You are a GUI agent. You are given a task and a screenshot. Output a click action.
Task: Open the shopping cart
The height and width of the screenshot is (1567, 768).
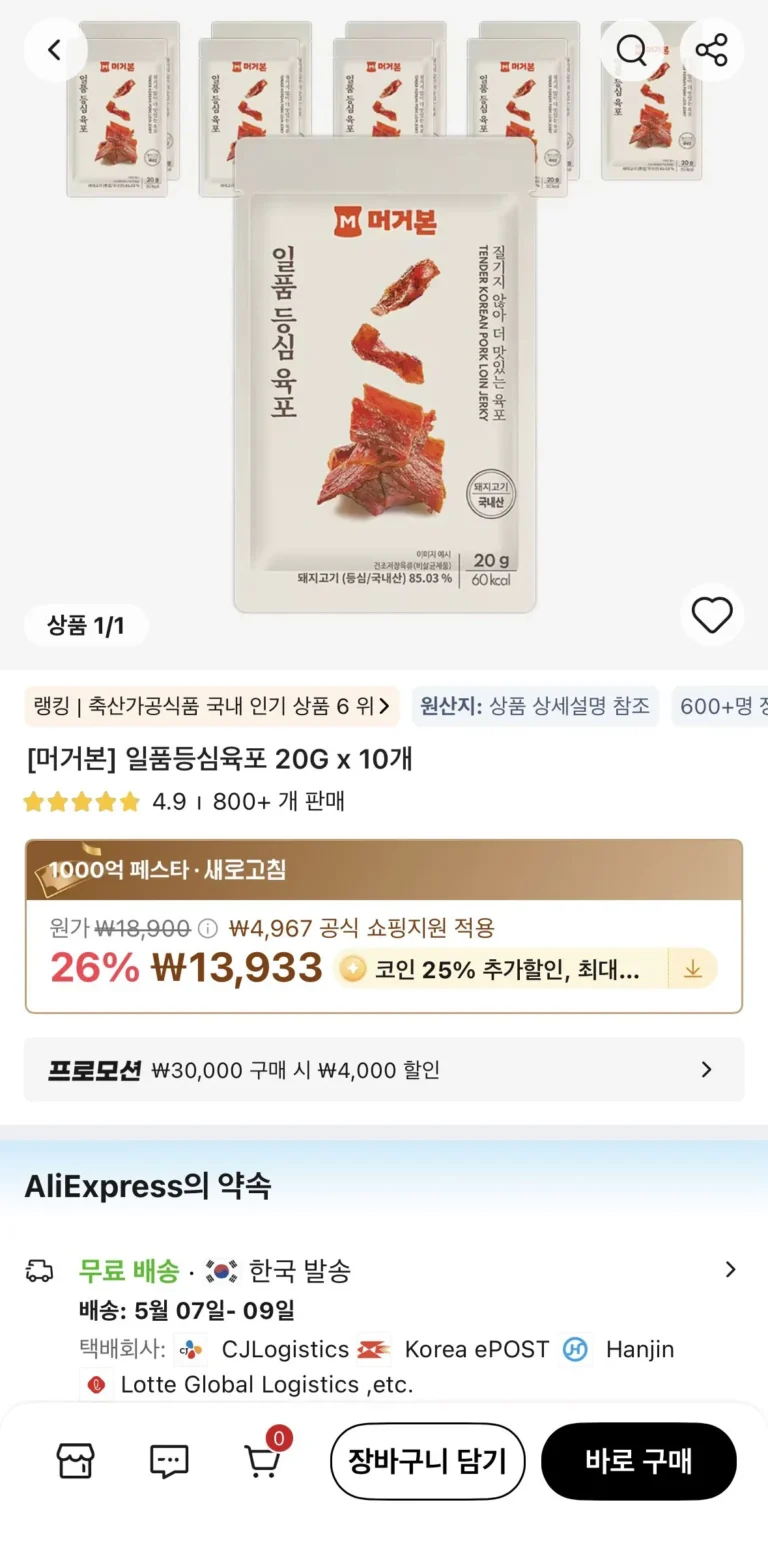262,1461
